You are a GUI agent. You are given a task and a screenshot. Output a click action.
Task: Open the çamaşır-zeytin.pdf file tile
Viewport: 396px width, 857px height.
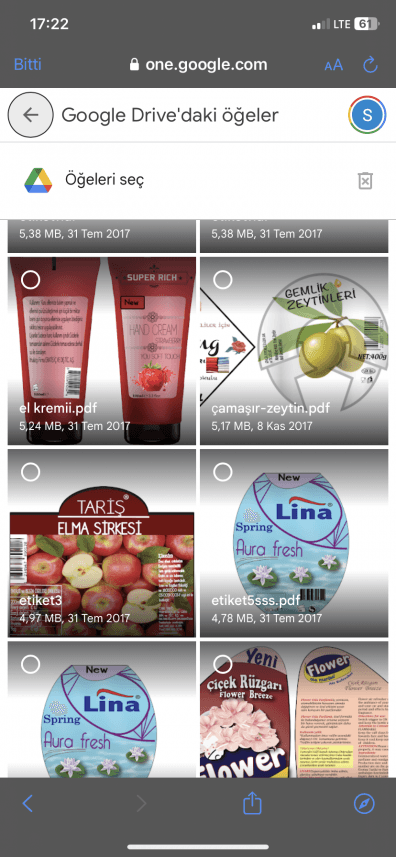[294, 351]
